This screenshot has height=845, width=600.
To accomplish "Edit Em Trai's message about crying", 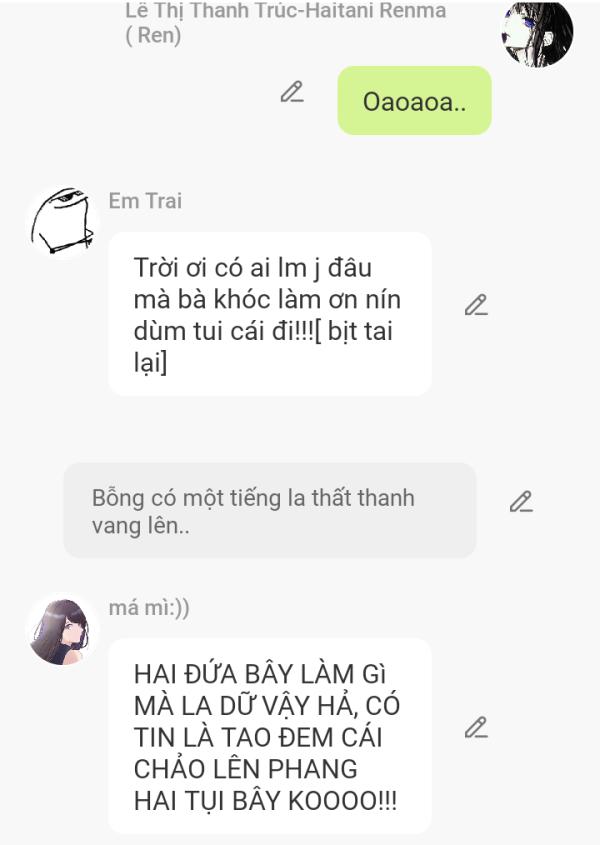I will tap(476, 305).
